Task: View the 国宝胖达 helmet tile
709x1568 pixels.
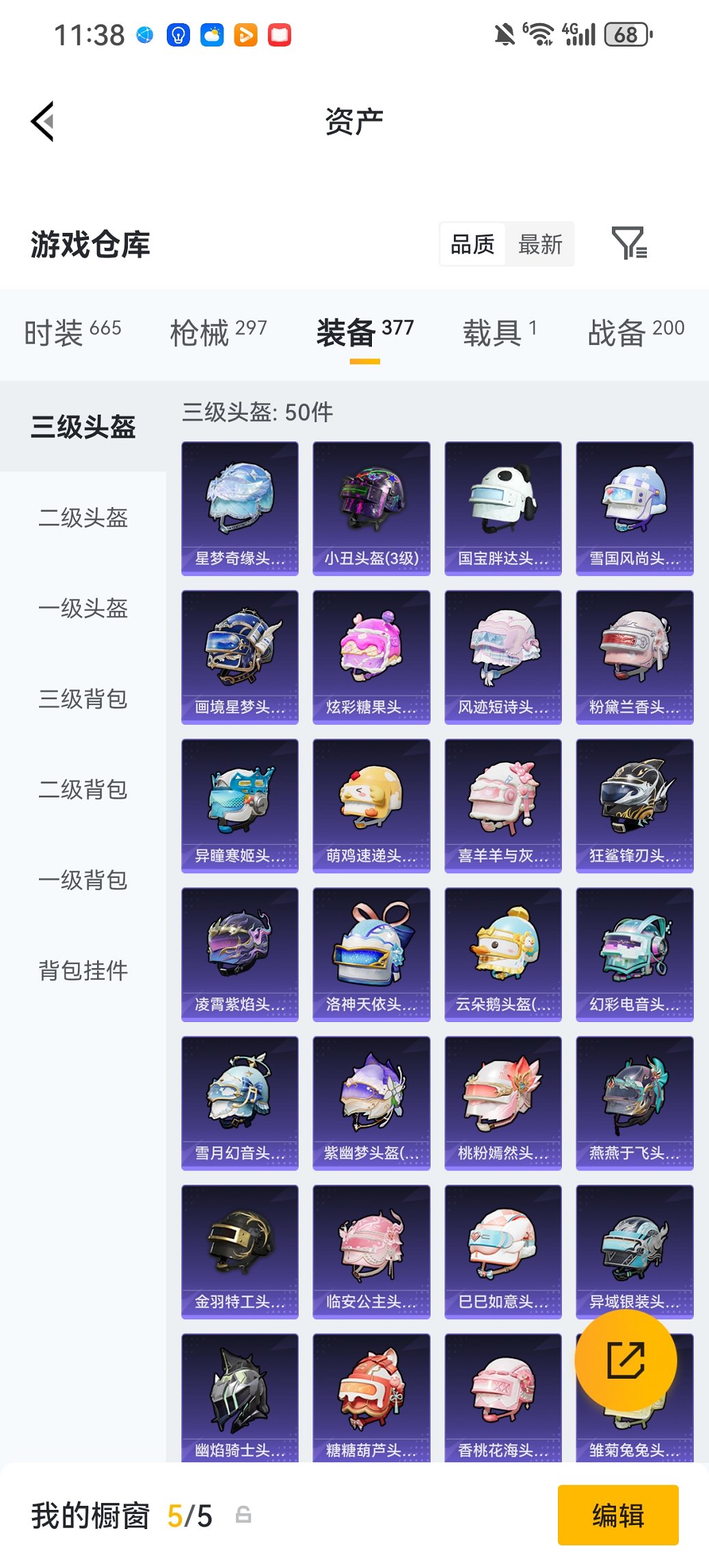Action: [503, 508]
